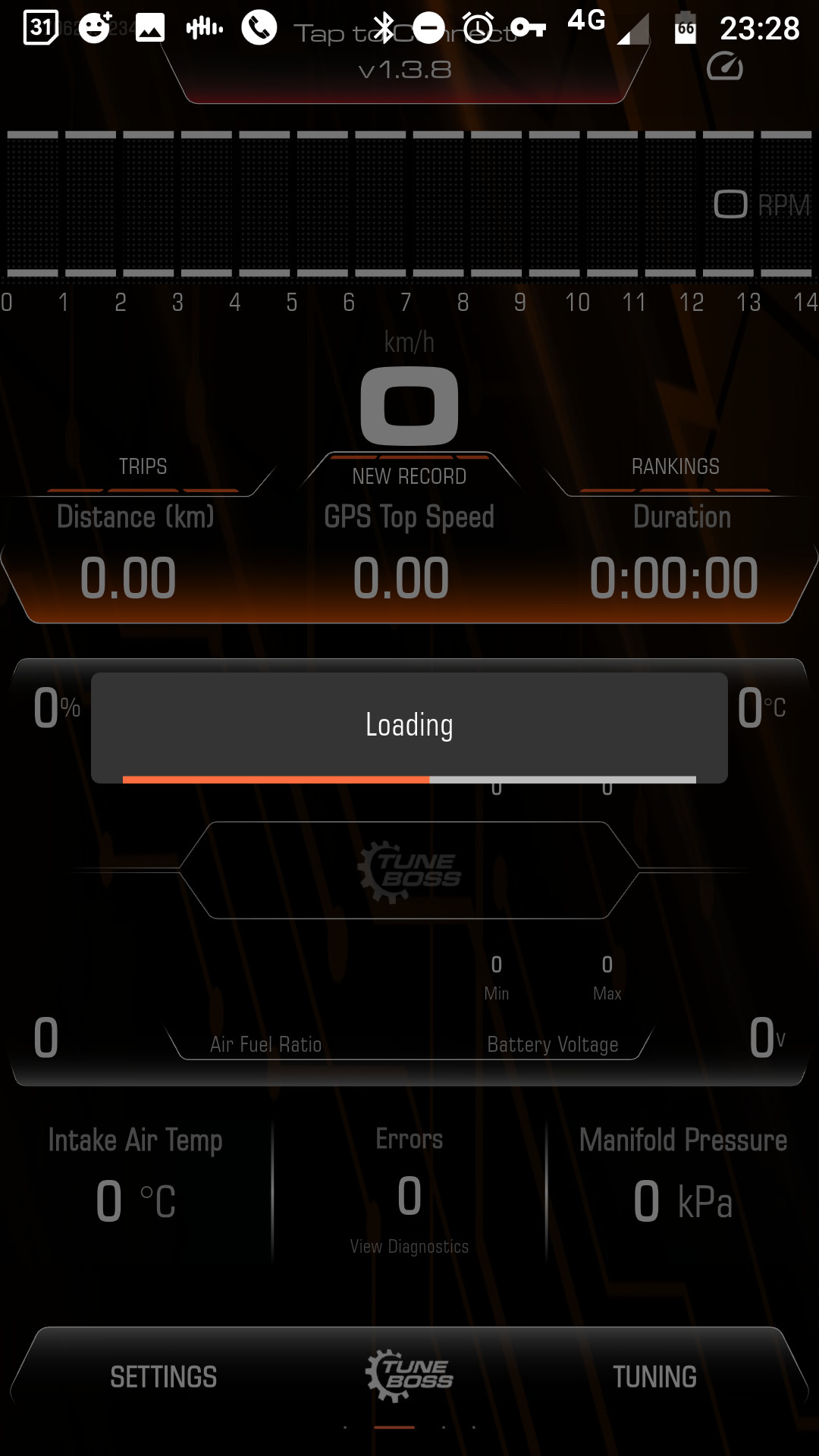Open the RANKINGS tab
Image resolution: width=819 pixels, height=1456 pixels.
[x=676, y=466]
